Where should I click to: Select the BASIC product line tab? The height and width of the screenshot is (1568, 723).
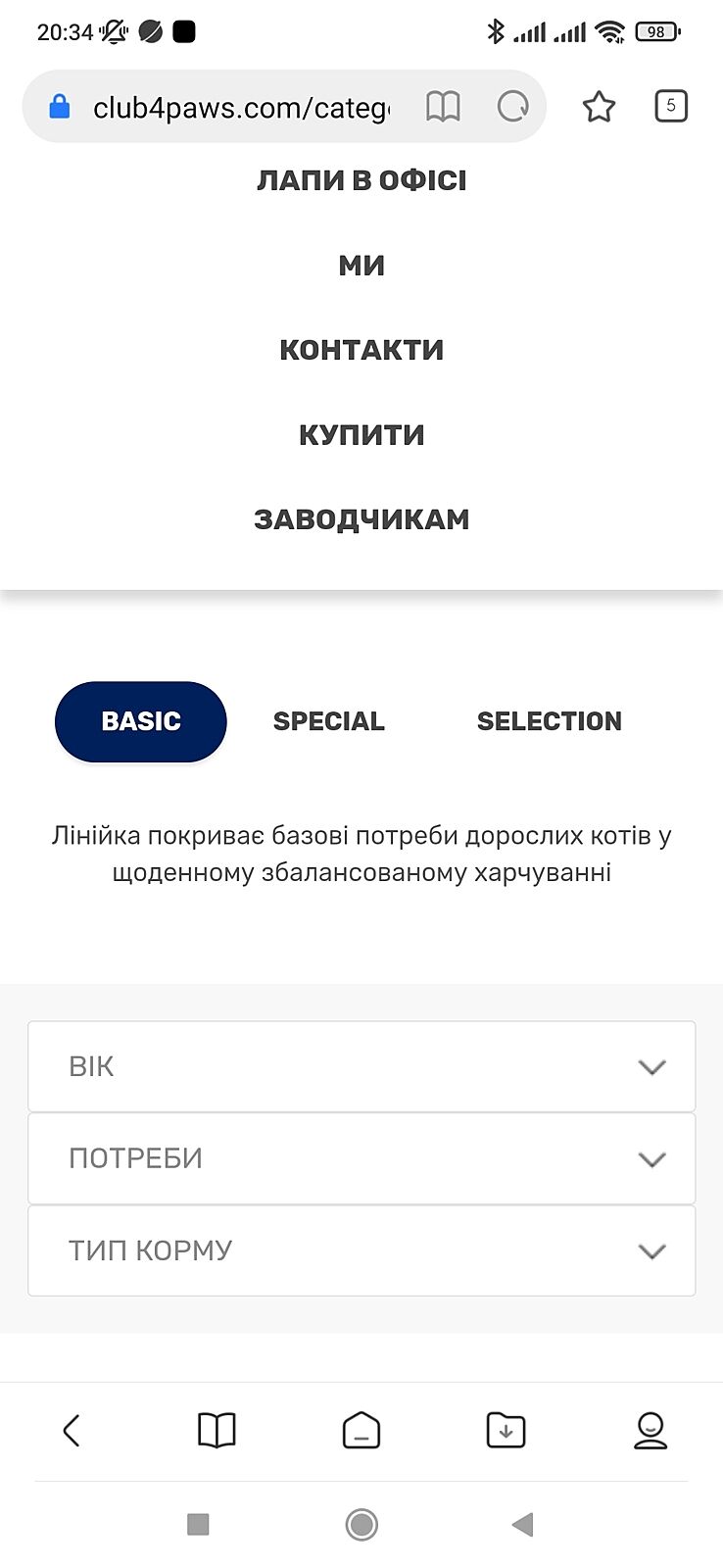click(x=141, y=721)
